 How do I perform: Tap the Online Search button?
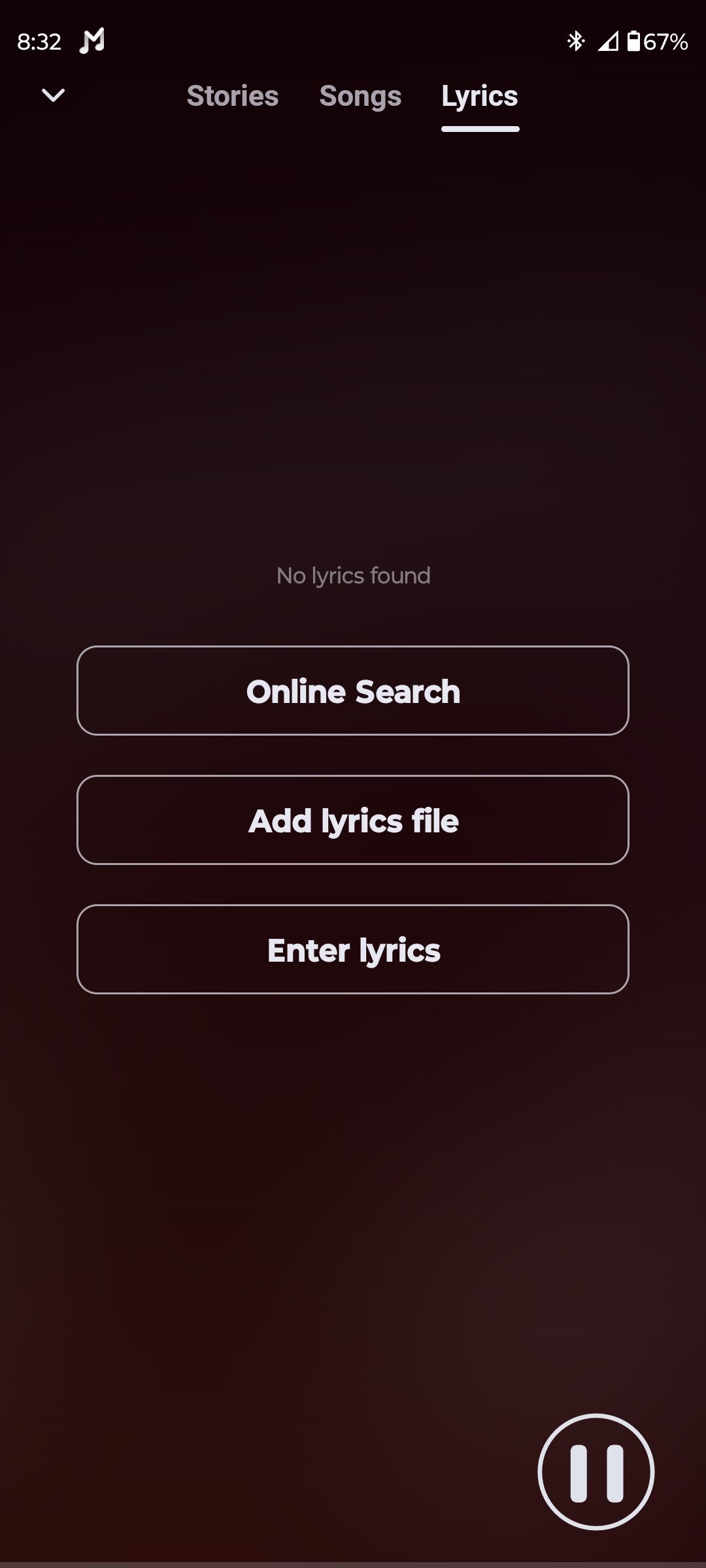pyautogui.click(x=353, y=691)
